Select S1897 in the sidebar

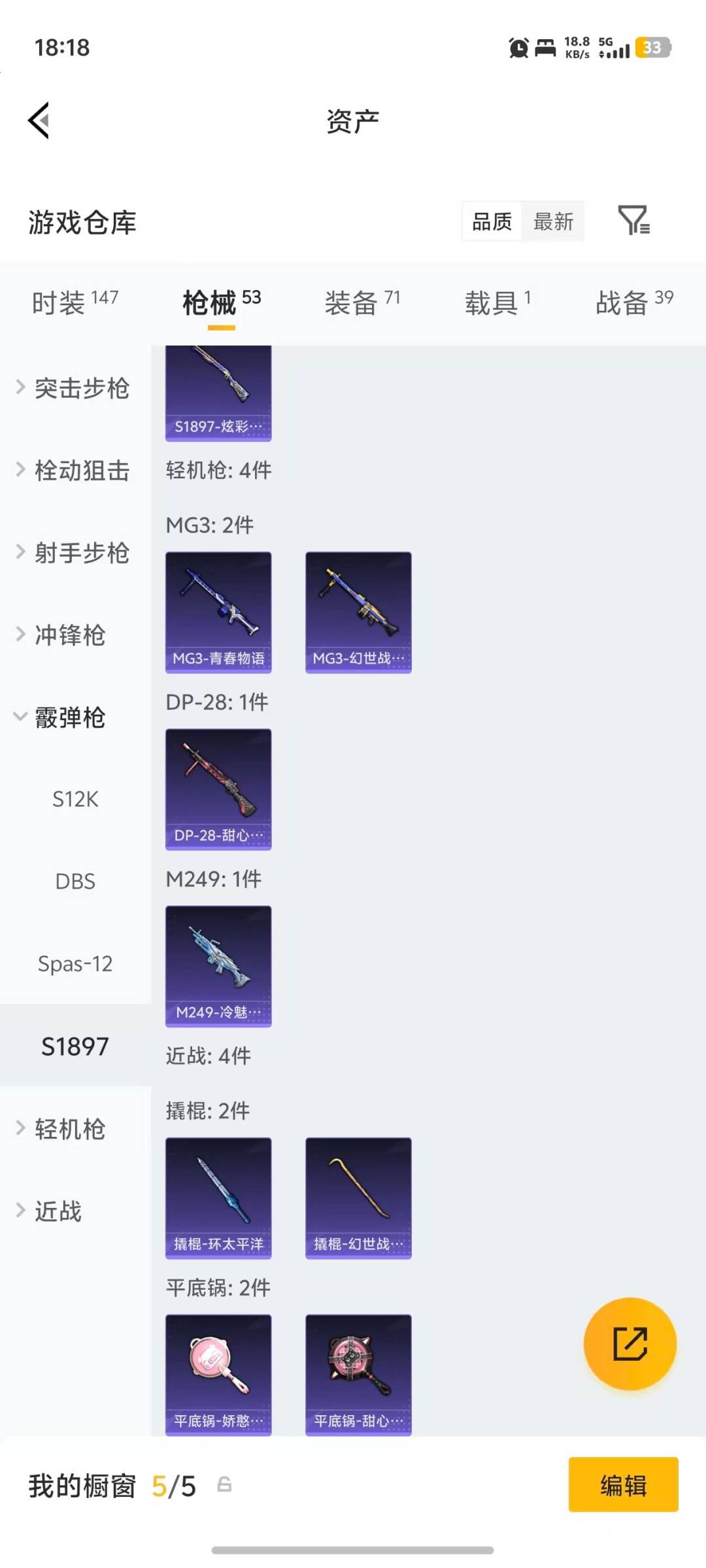75,1047
